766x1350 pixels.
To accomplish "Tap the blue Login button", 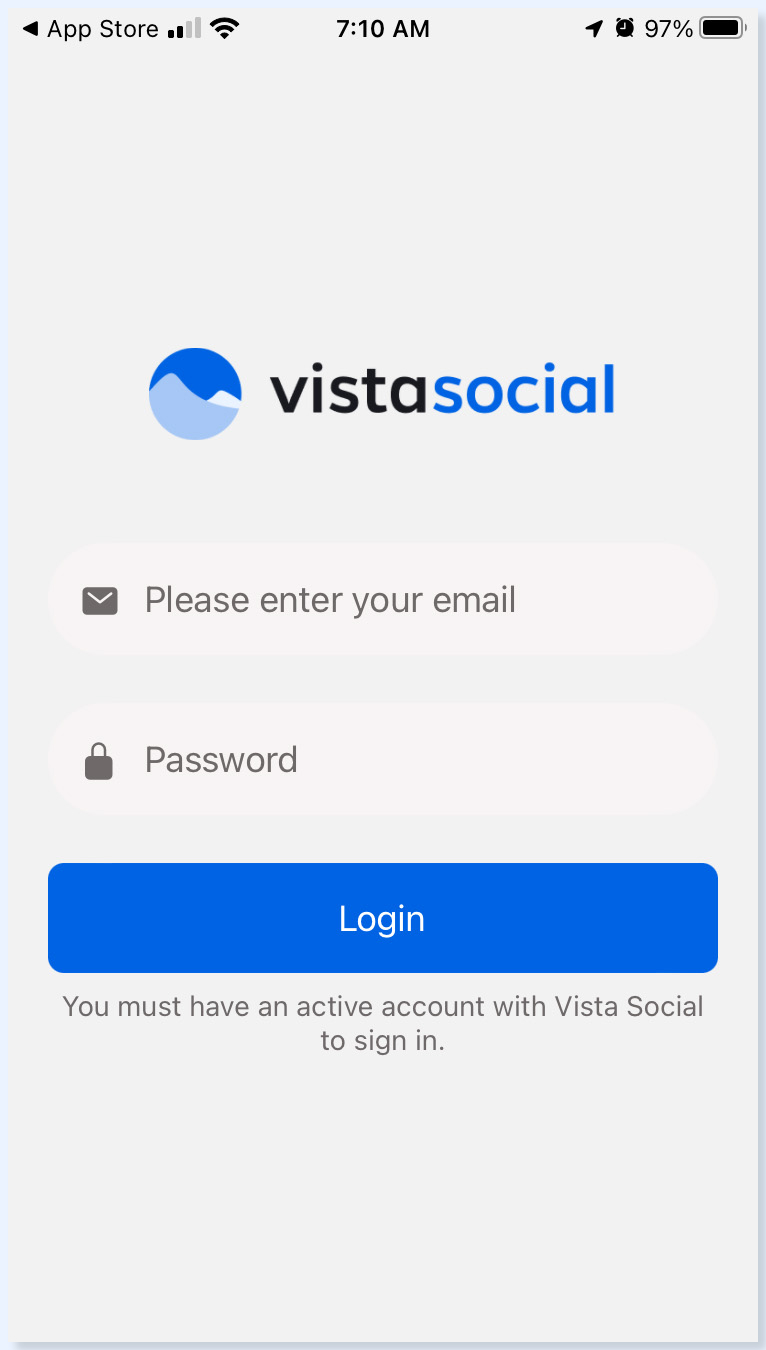I will 383,918.
